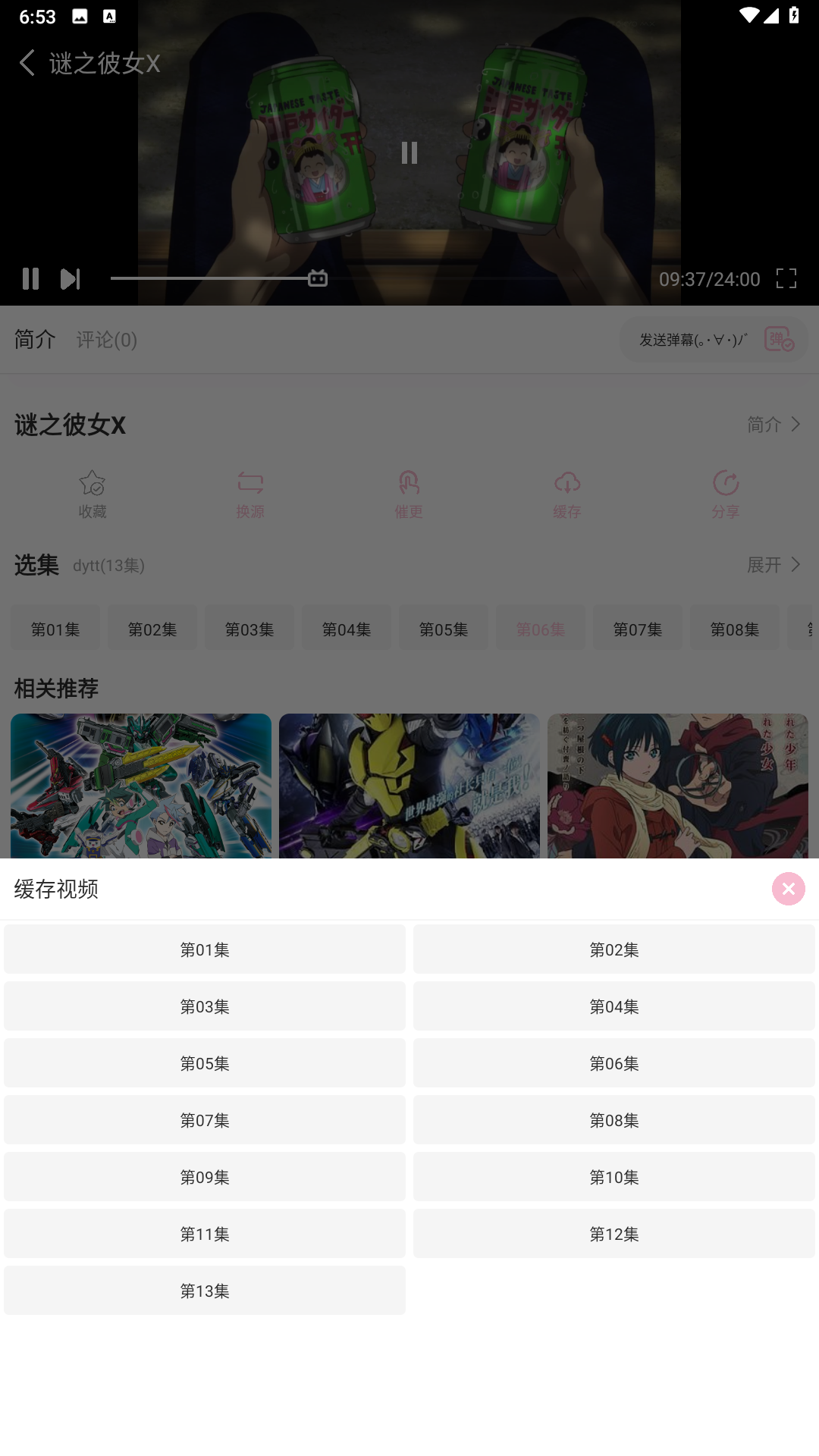The height and width of the screenshot is (1456, 819).
Task: Download 第06集 in cache list
Action: [x=614, y=1063]
